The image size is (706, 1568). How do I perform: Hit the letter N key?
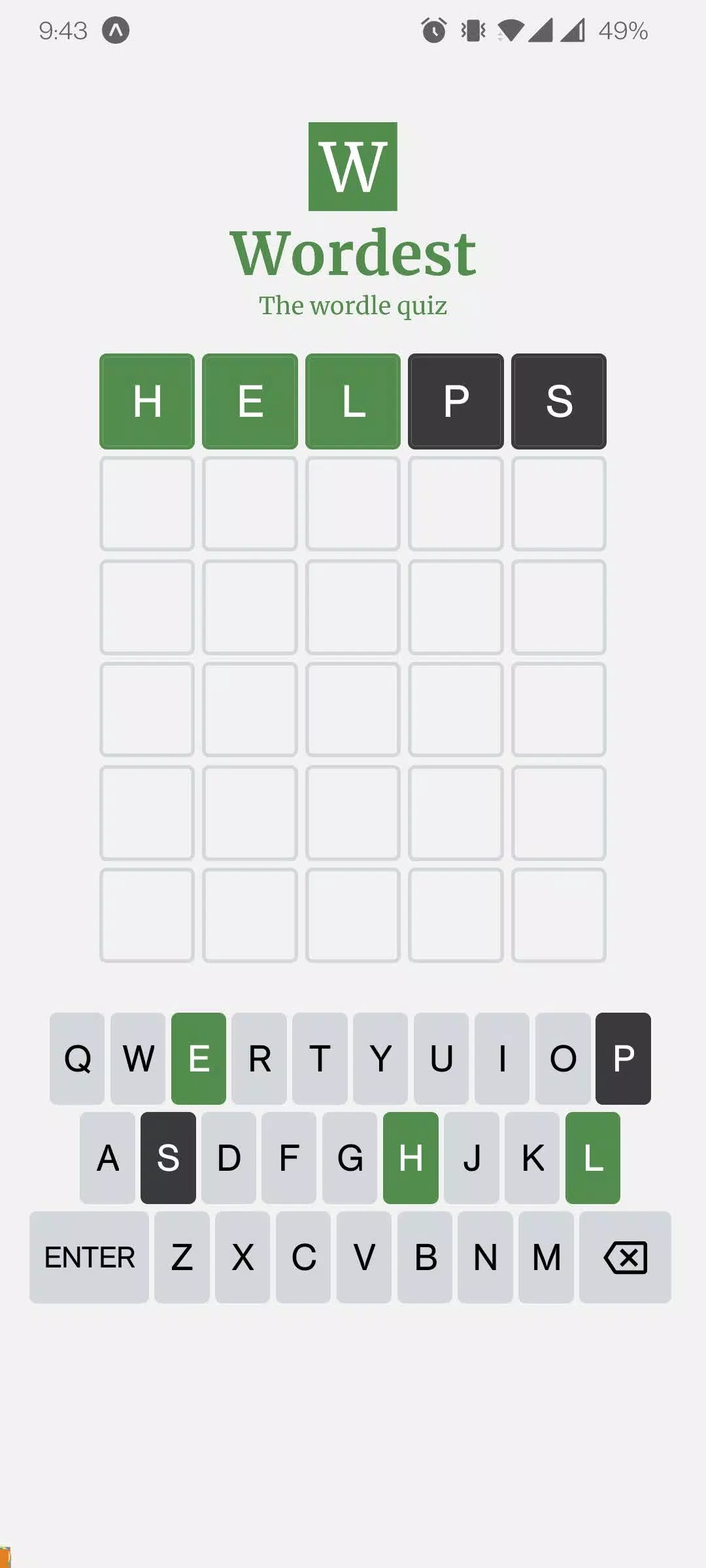[485, 1257]
